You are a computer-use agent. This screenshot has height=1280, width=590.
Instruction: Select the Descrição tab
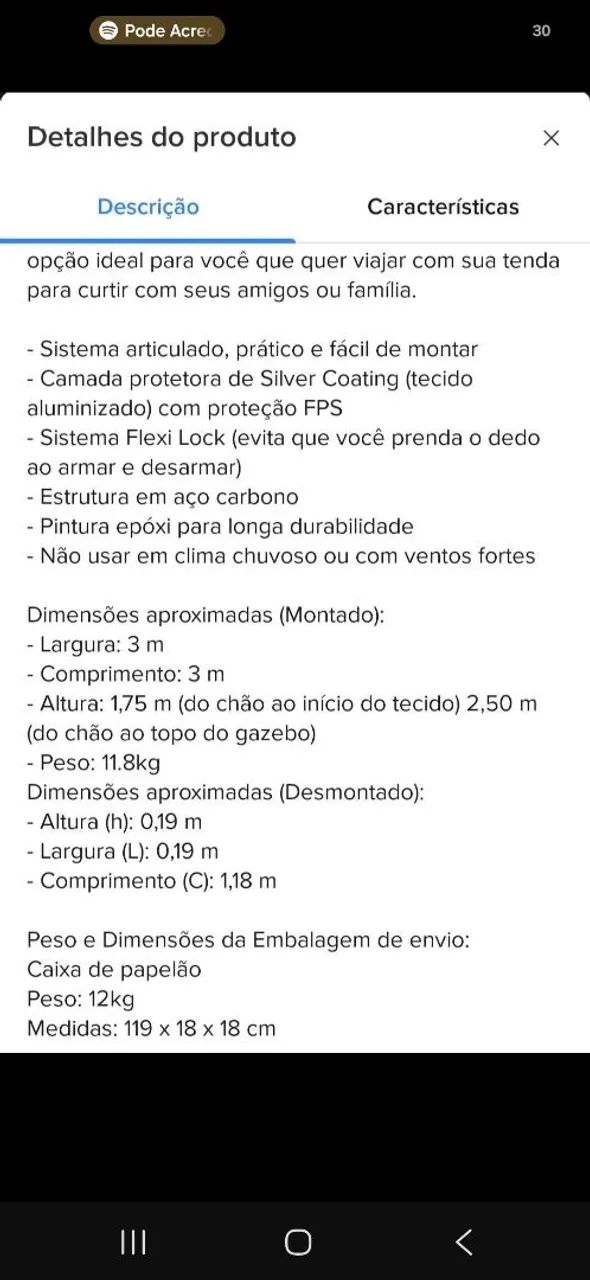pos(148,207)
